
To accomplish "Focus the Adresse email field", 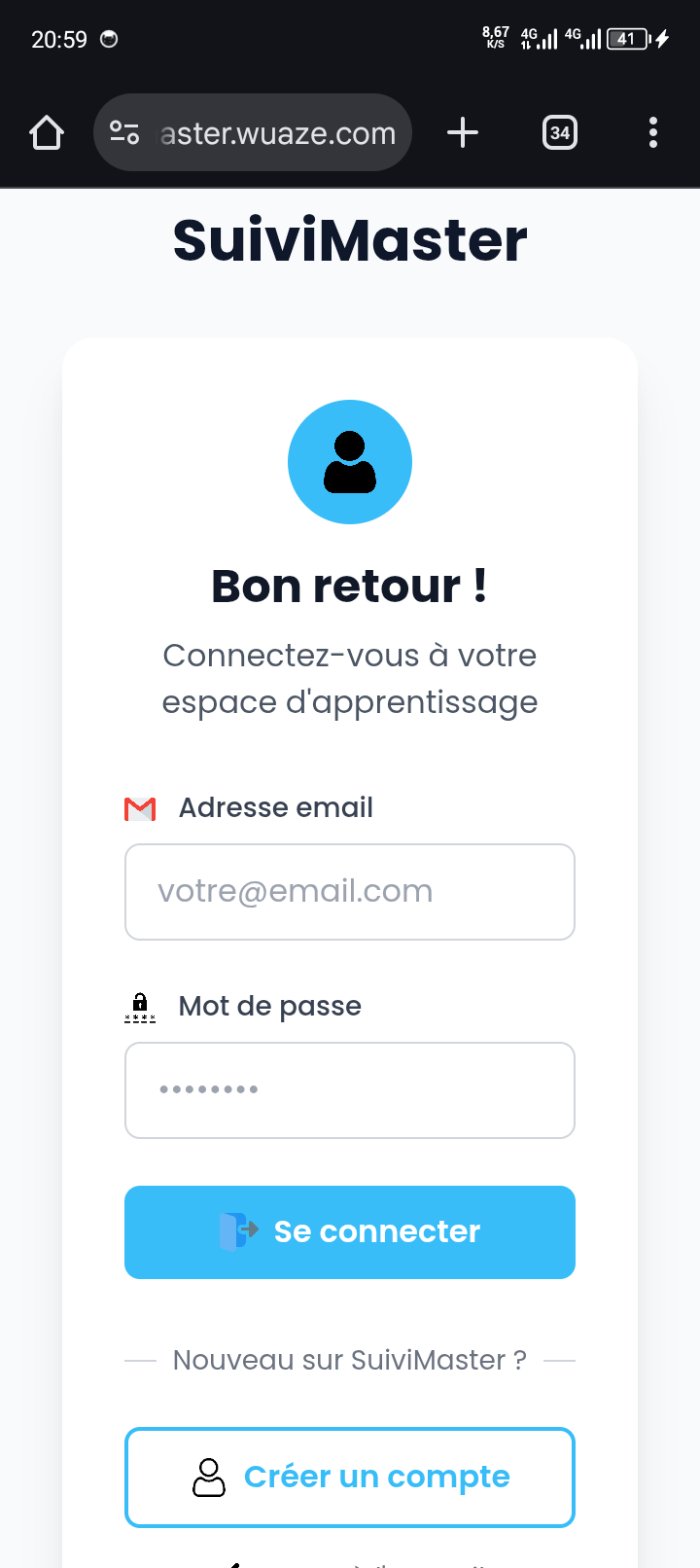I will click(350, 892).
